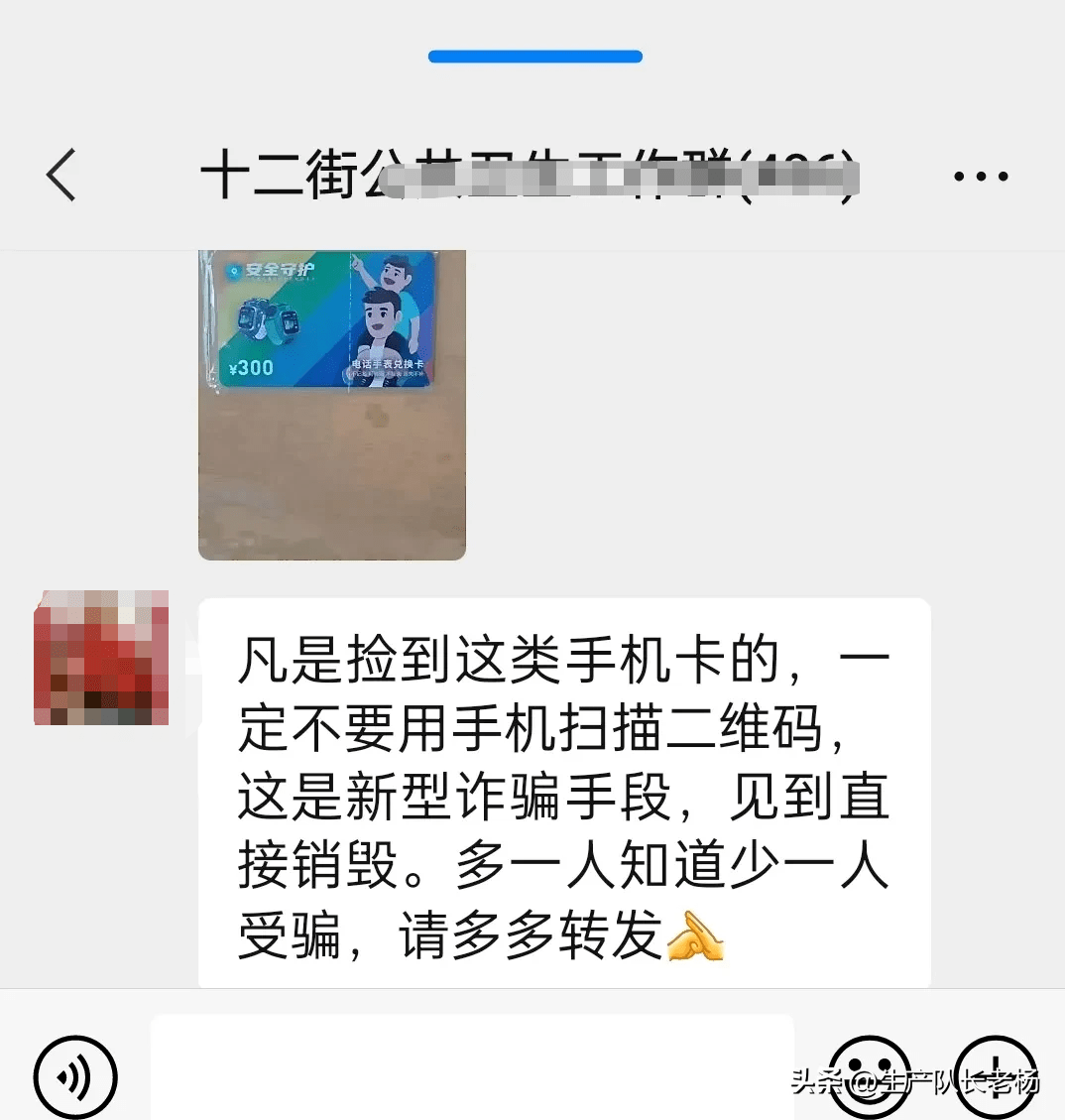Open the plus attachment menu

coord(995,1077)
